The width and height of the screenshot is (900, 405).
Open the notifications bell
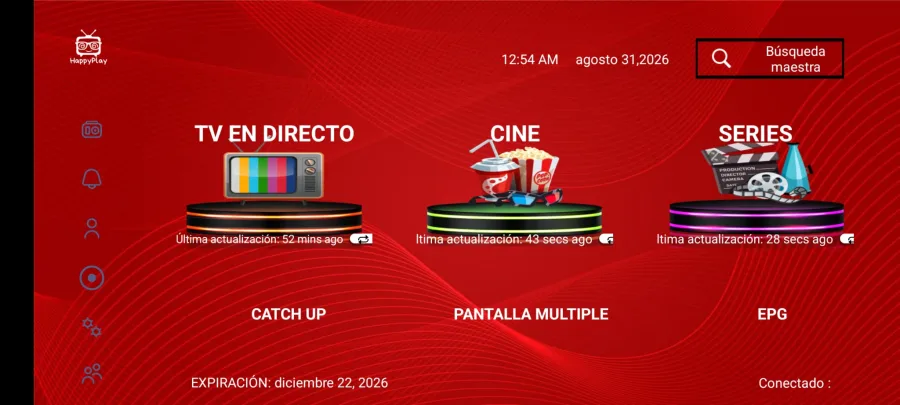point(92,179)
